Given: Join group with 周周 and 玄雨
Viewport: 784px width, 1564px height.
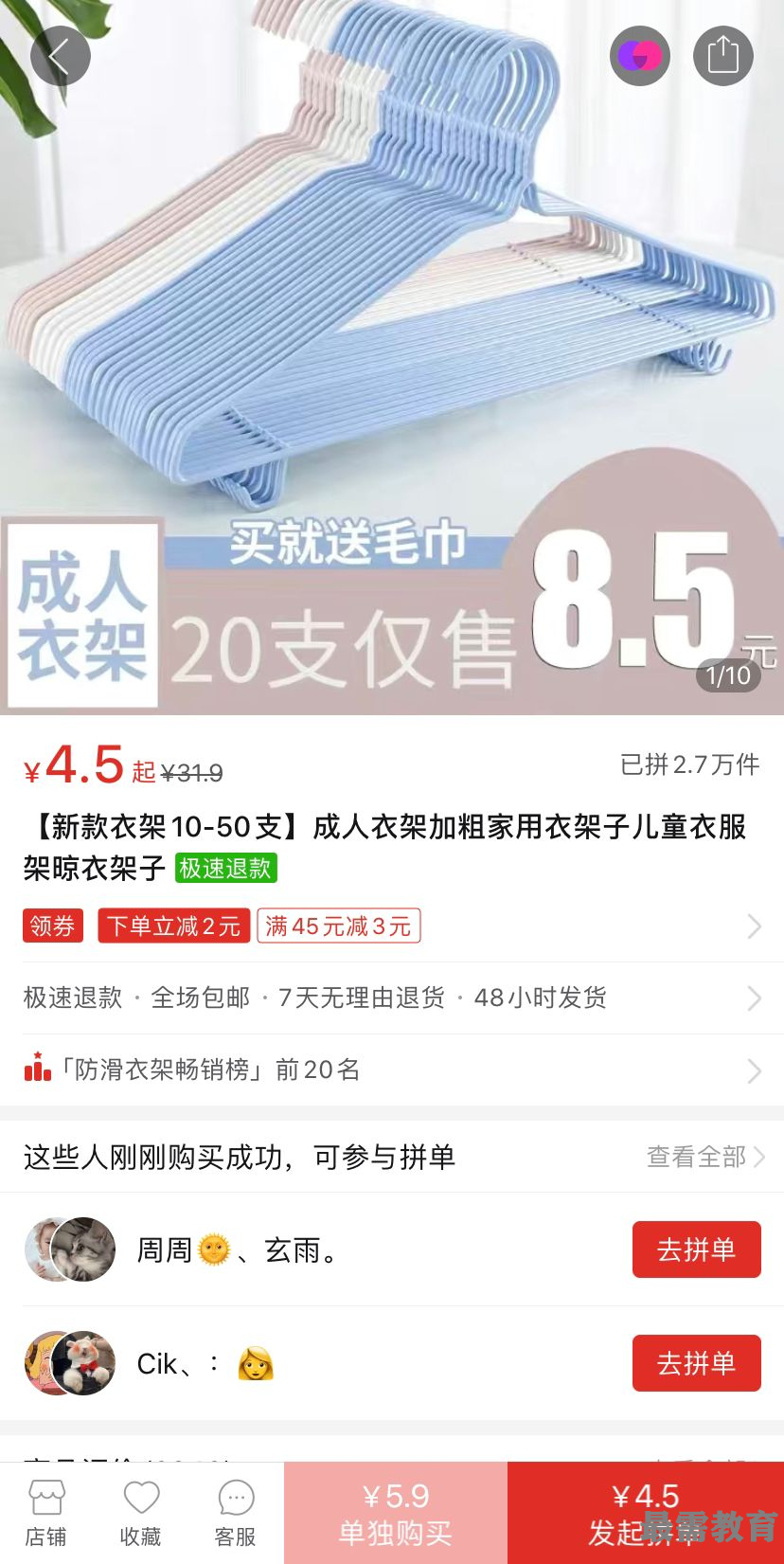Looking at the screenshot, I should coord(696,1249).
